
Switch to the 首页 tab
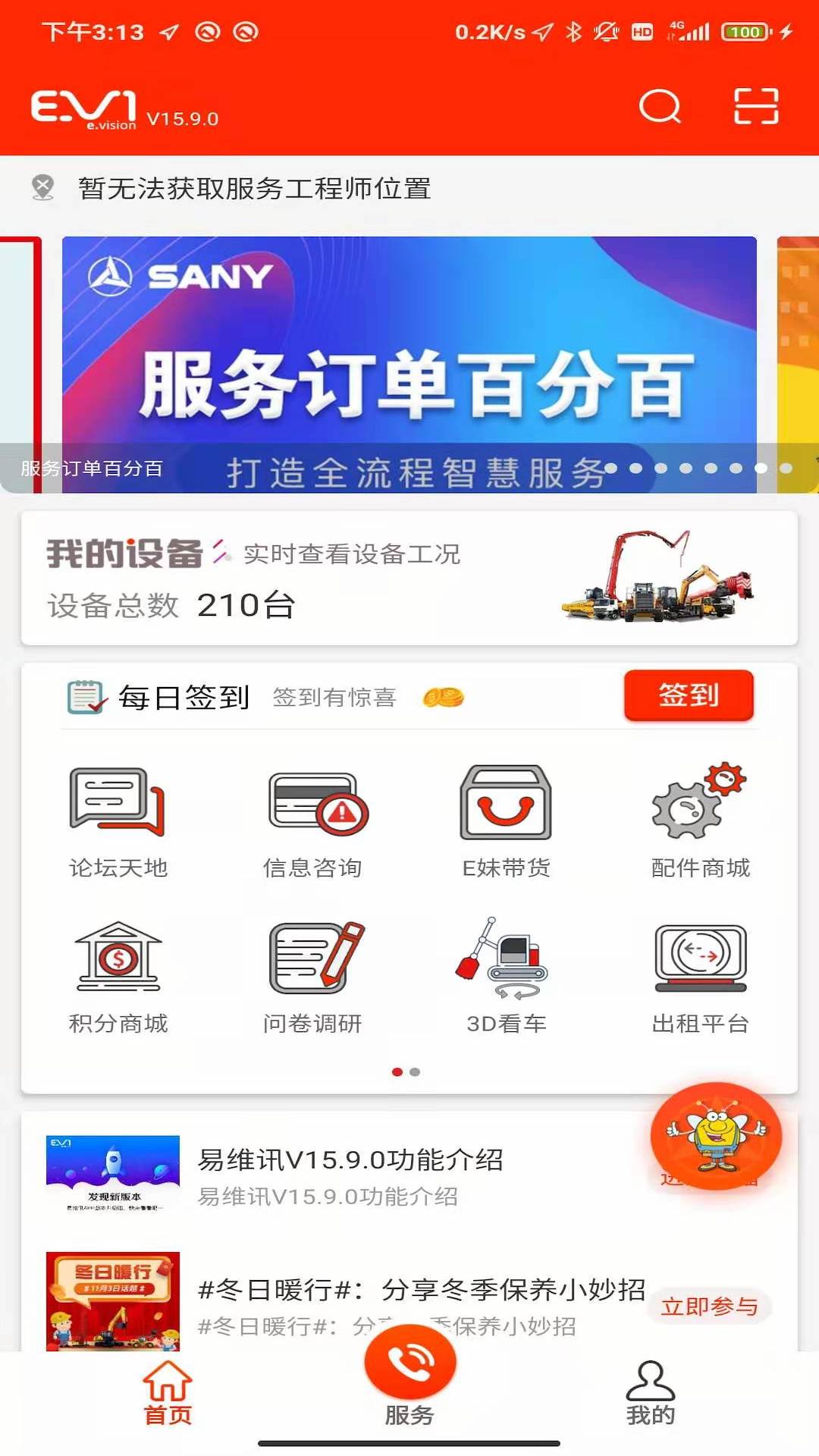(x=168, y=1394)
